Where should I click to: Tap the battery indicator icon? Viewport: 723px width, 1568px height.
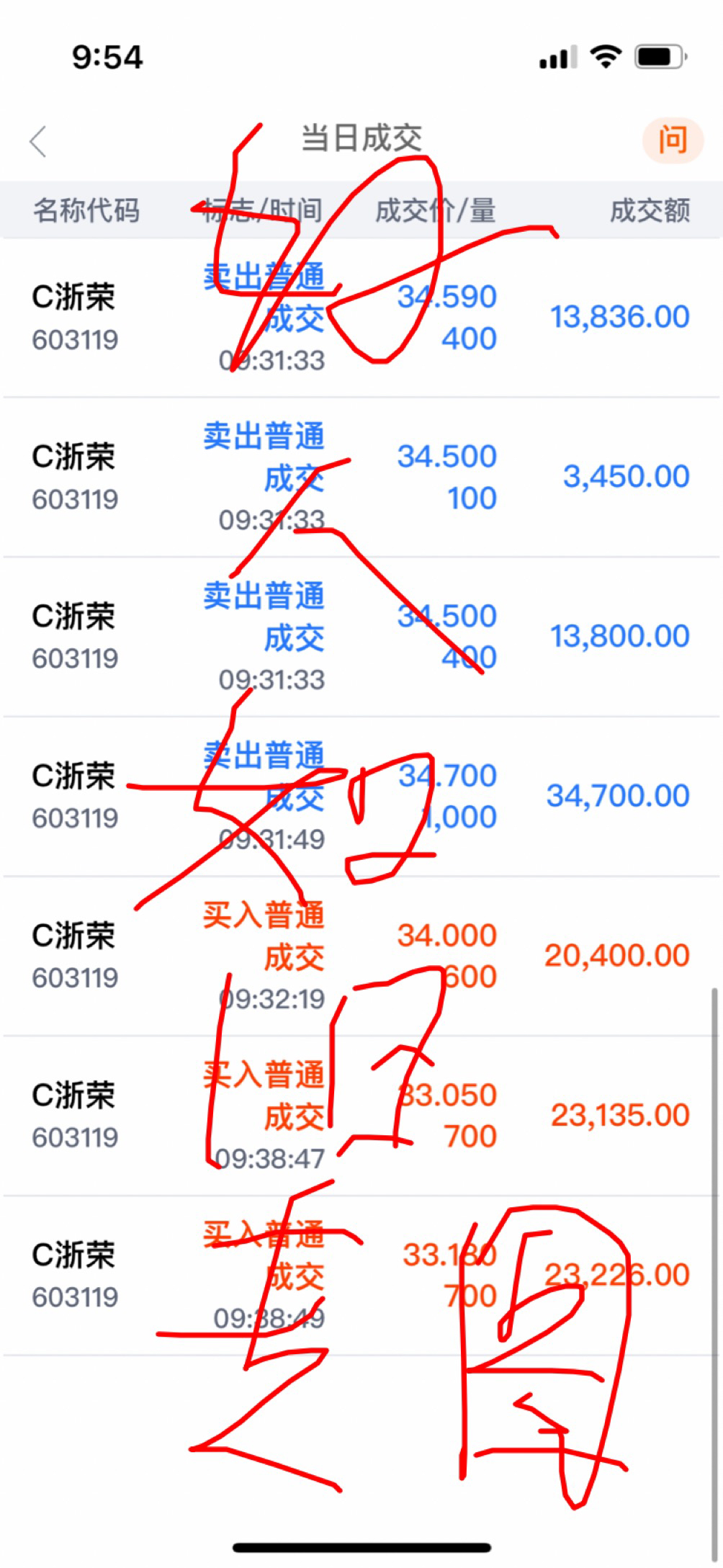coord(657,59)
